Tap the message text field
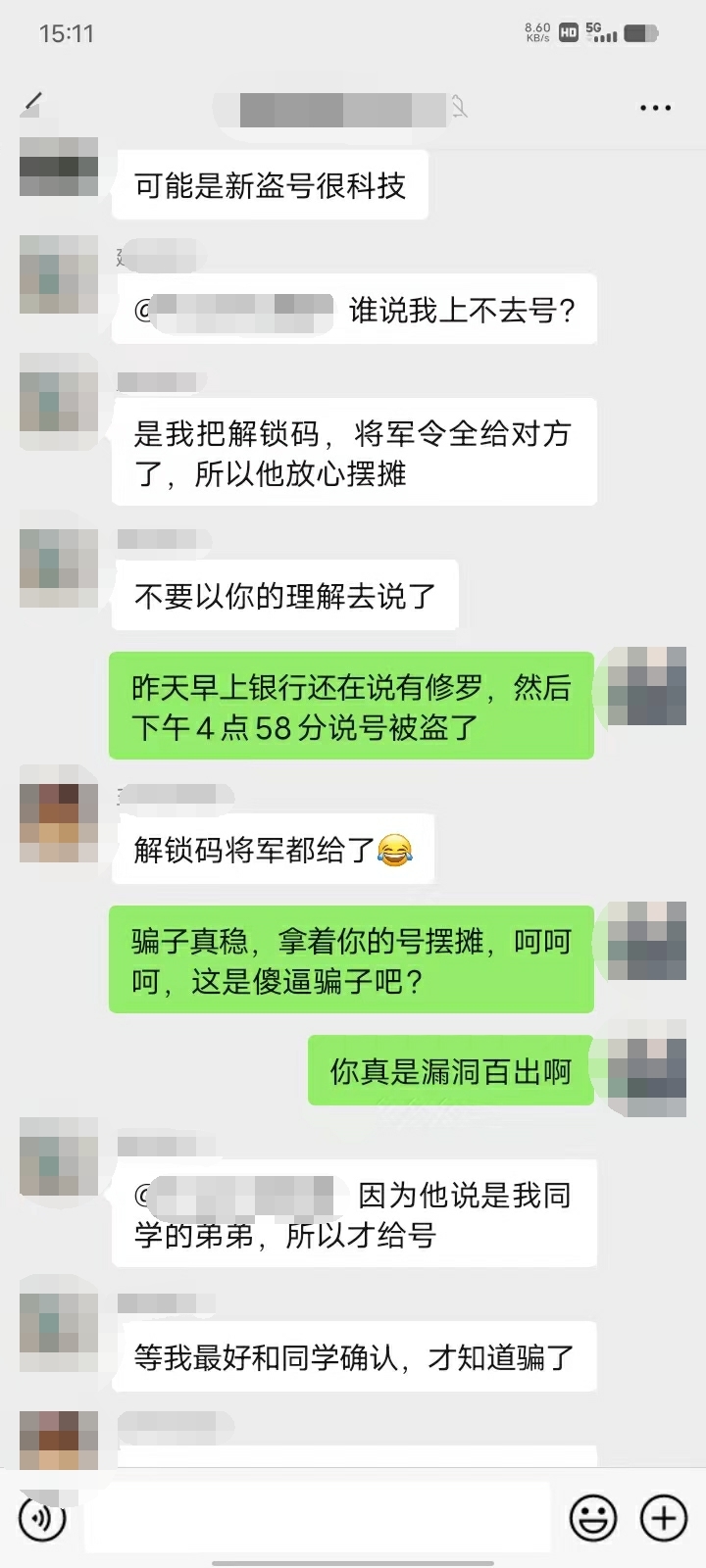 click(316, 1518)
